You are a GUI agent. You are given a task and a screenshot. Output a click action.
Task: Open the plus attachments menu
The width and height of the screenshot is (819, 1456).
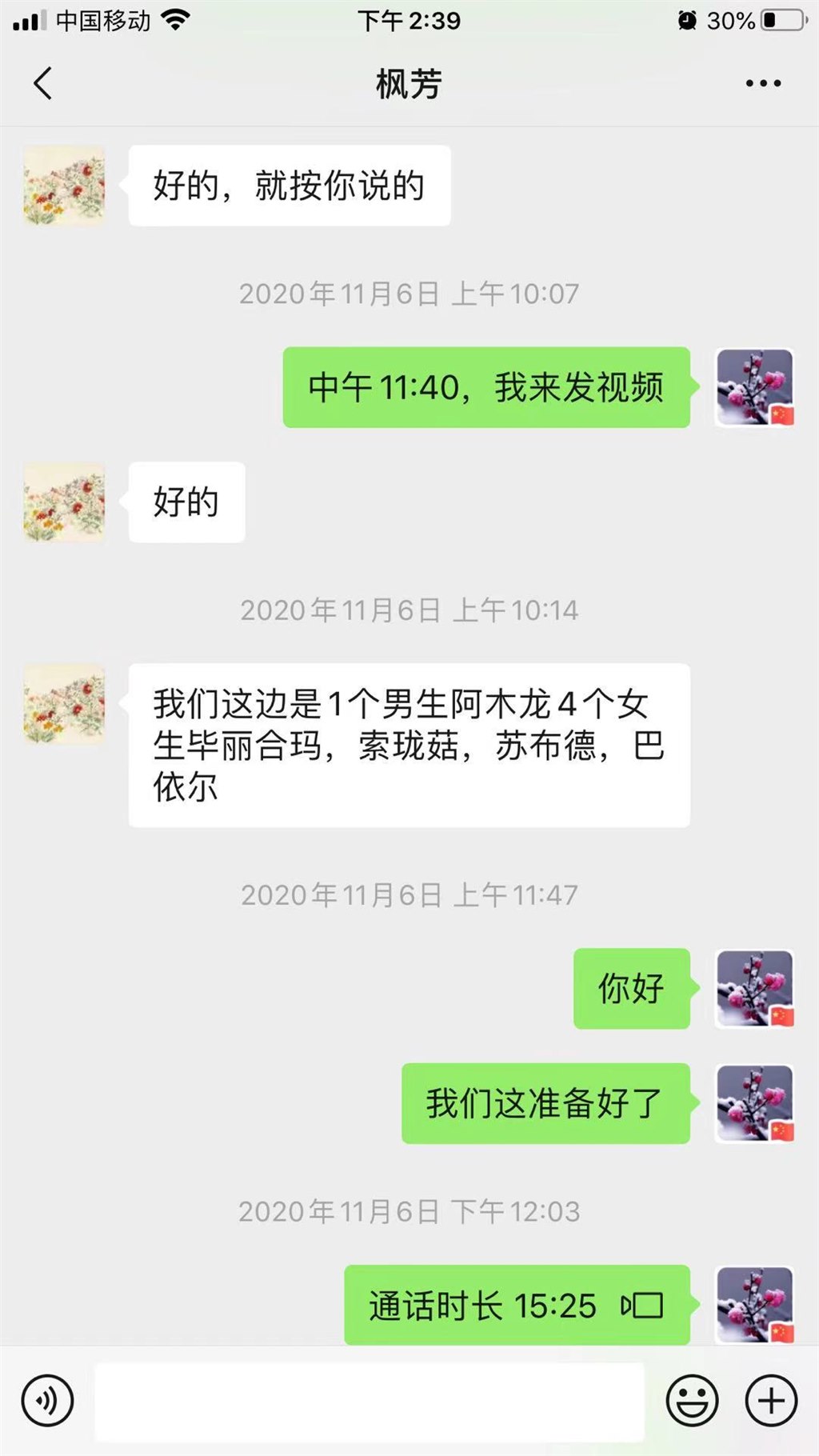[x=771, y=1401]
